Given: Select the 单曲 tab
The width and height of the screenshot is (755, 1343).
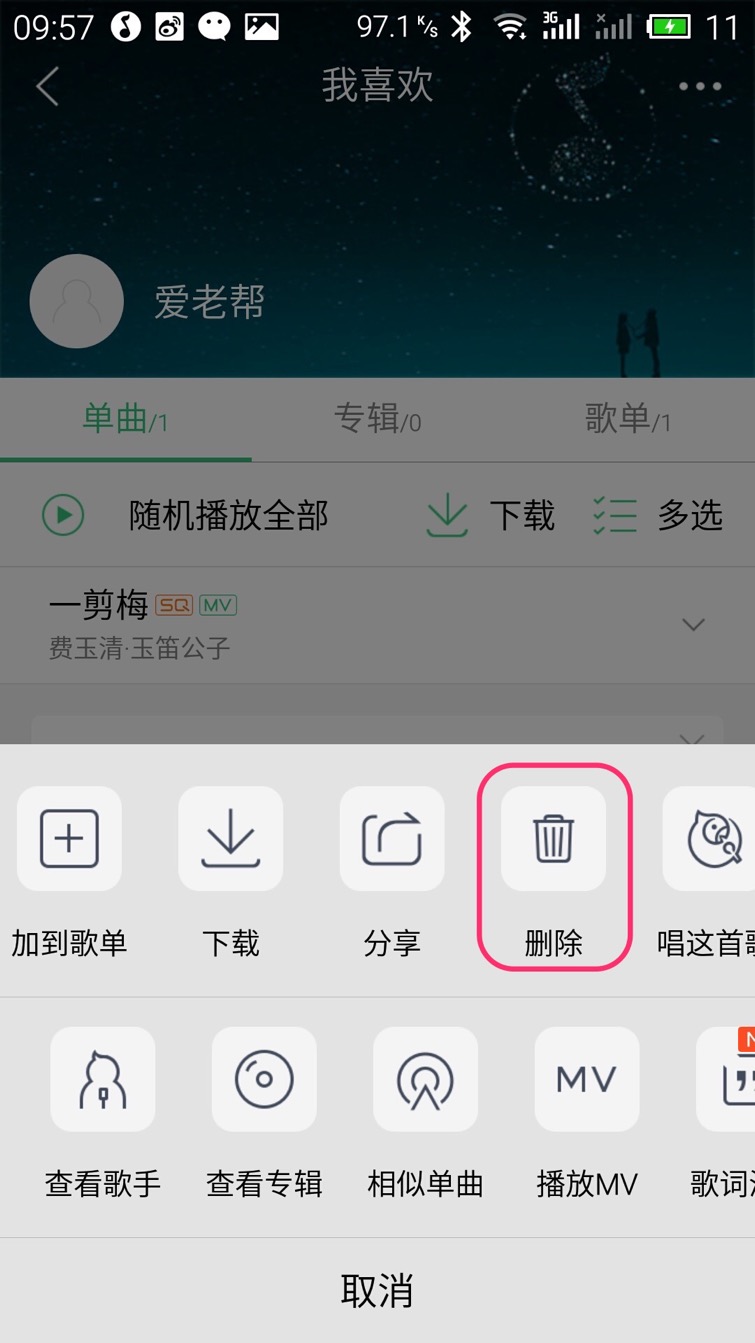Looking at the screenshot, I should (x=125, y=420).
